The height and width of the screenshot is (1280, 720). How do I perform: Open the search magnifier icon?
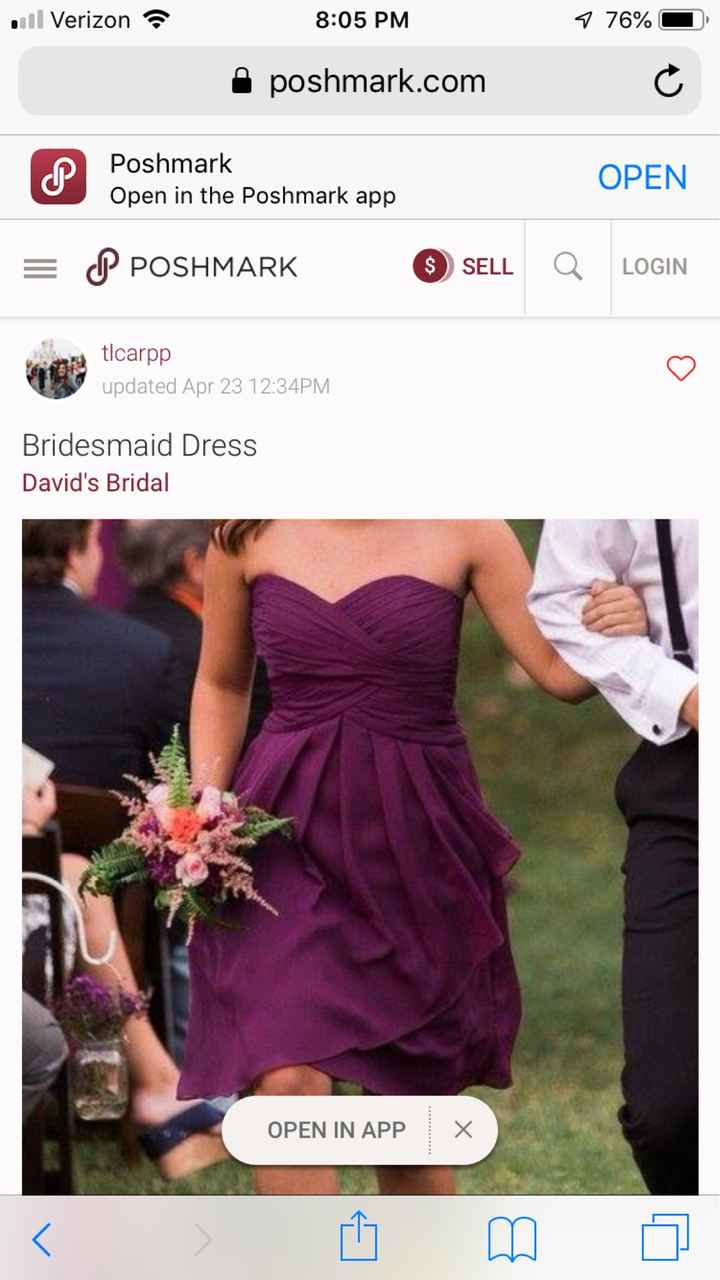point(568,267)
